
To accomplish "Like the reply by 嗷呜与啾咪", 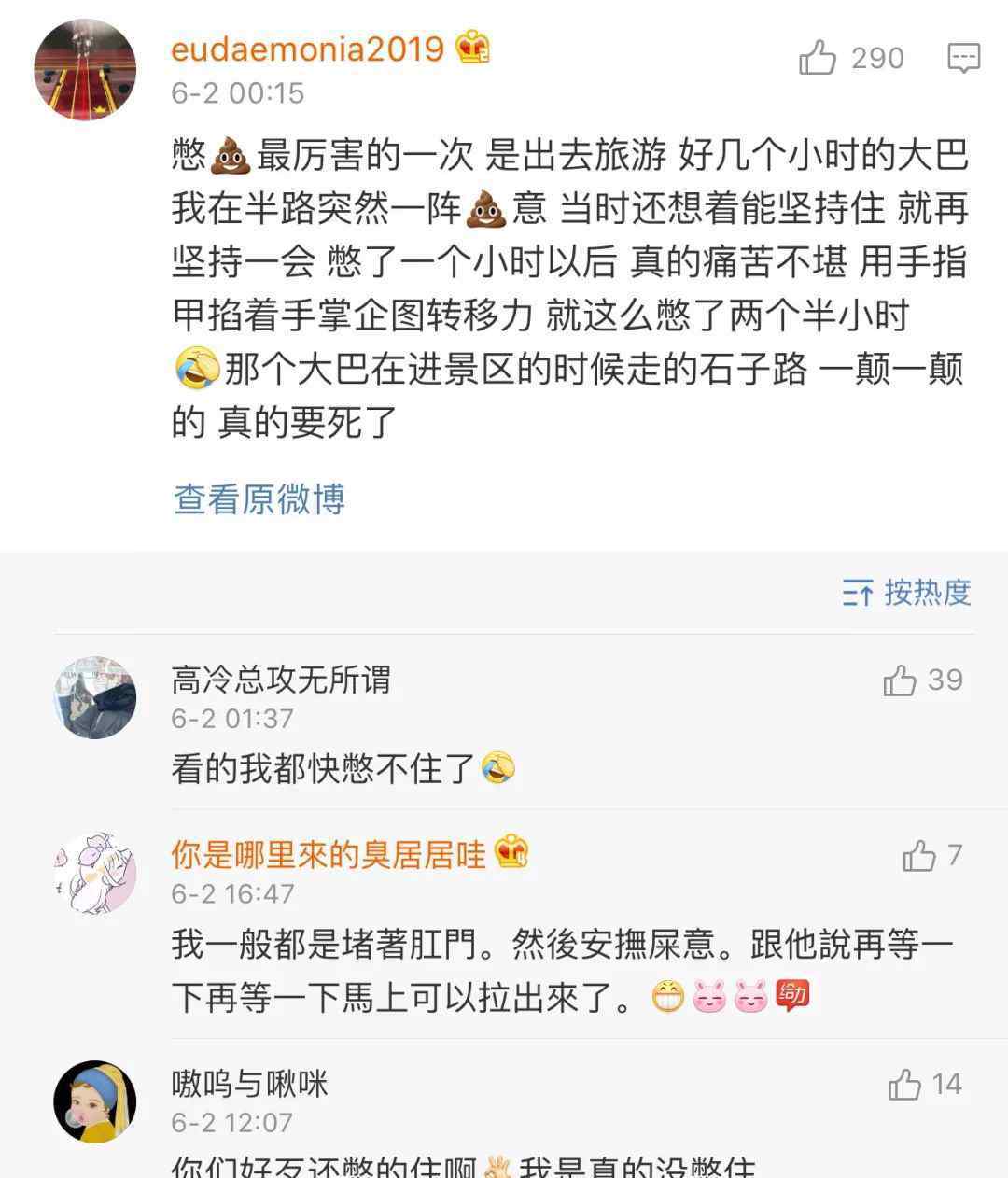I will click(905, 1085).
